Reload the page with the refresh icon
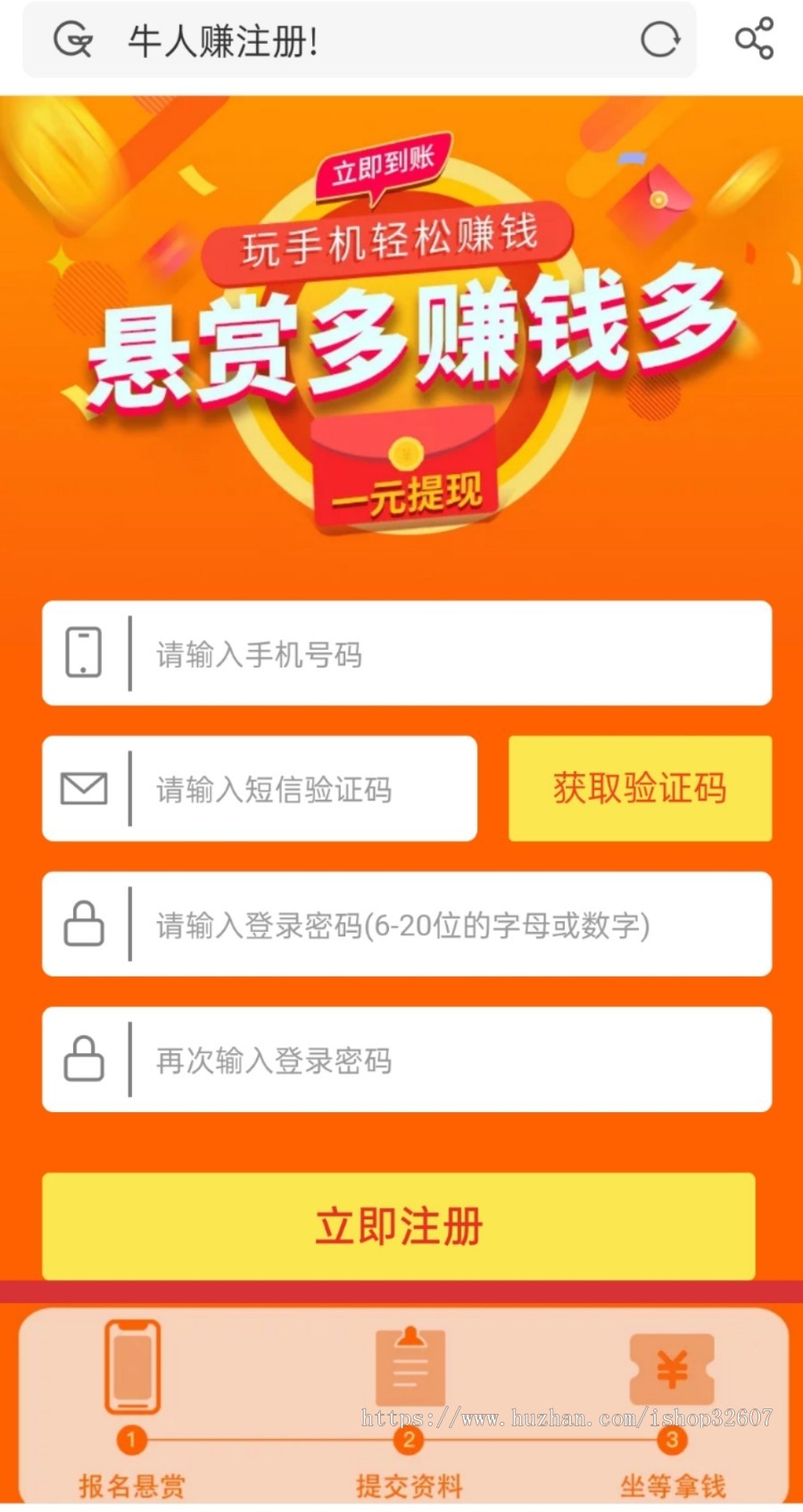 point(660,39)
